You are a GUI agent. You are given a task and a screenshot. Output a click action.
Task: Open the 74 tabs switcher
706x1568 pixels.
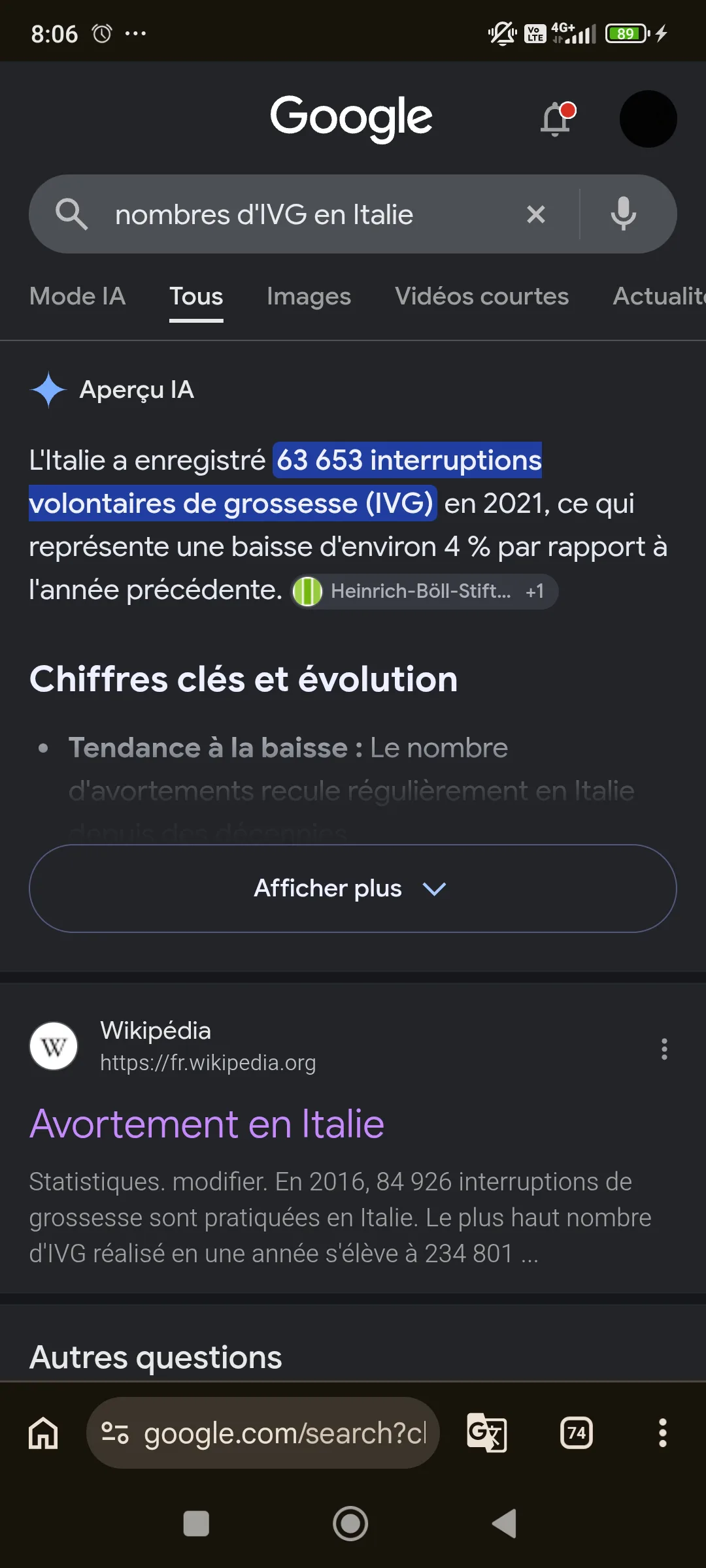577,1433
